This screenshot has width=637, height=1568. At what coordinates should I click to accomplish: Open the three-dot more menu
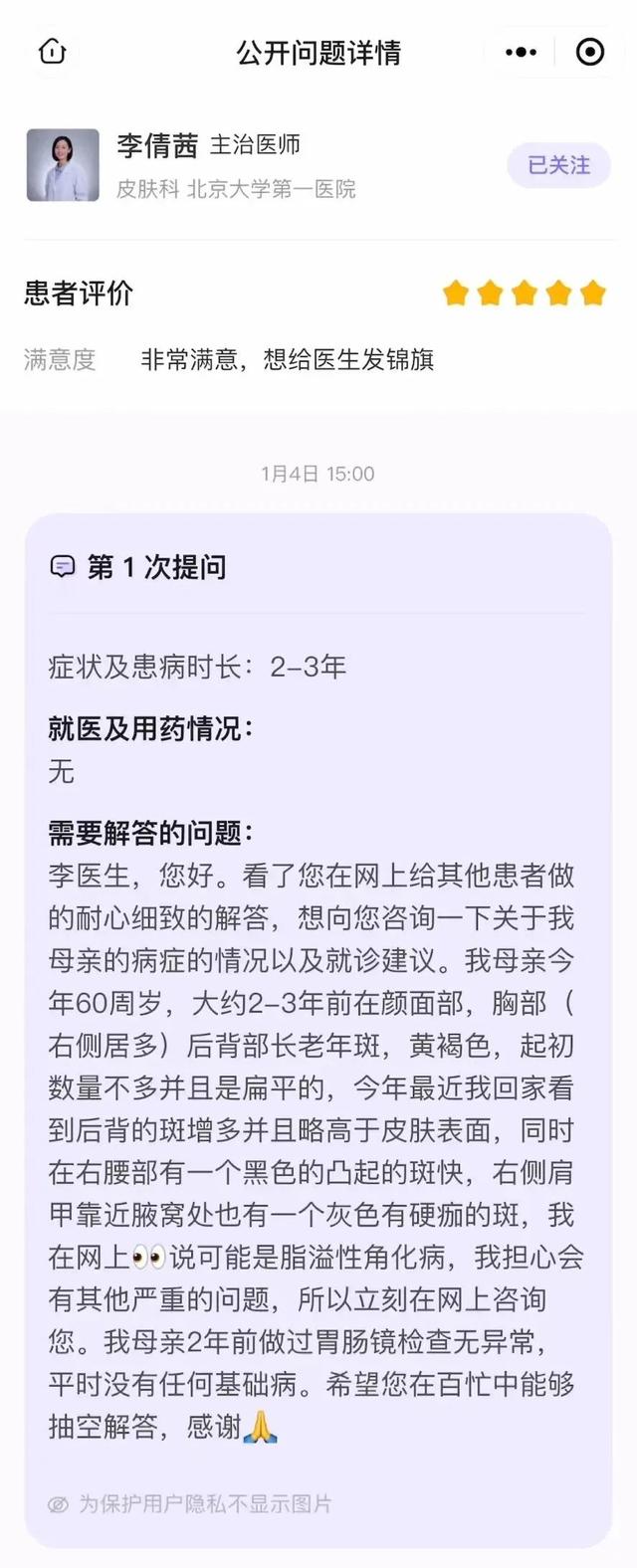pyautogui.click(x=521, y=52)
